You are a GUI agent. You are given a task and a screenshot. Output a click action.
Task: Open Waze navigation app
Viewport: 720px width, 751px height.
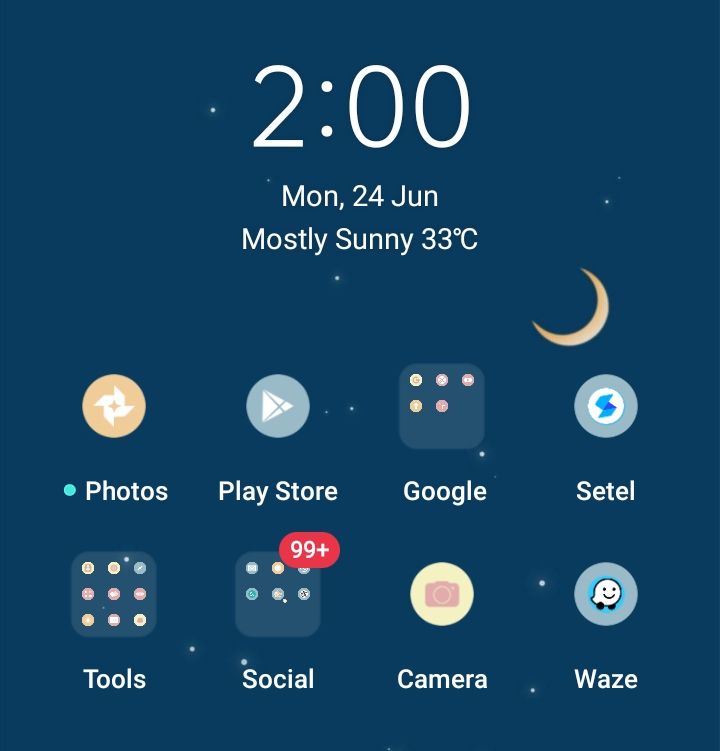click(x=606, y=594)
